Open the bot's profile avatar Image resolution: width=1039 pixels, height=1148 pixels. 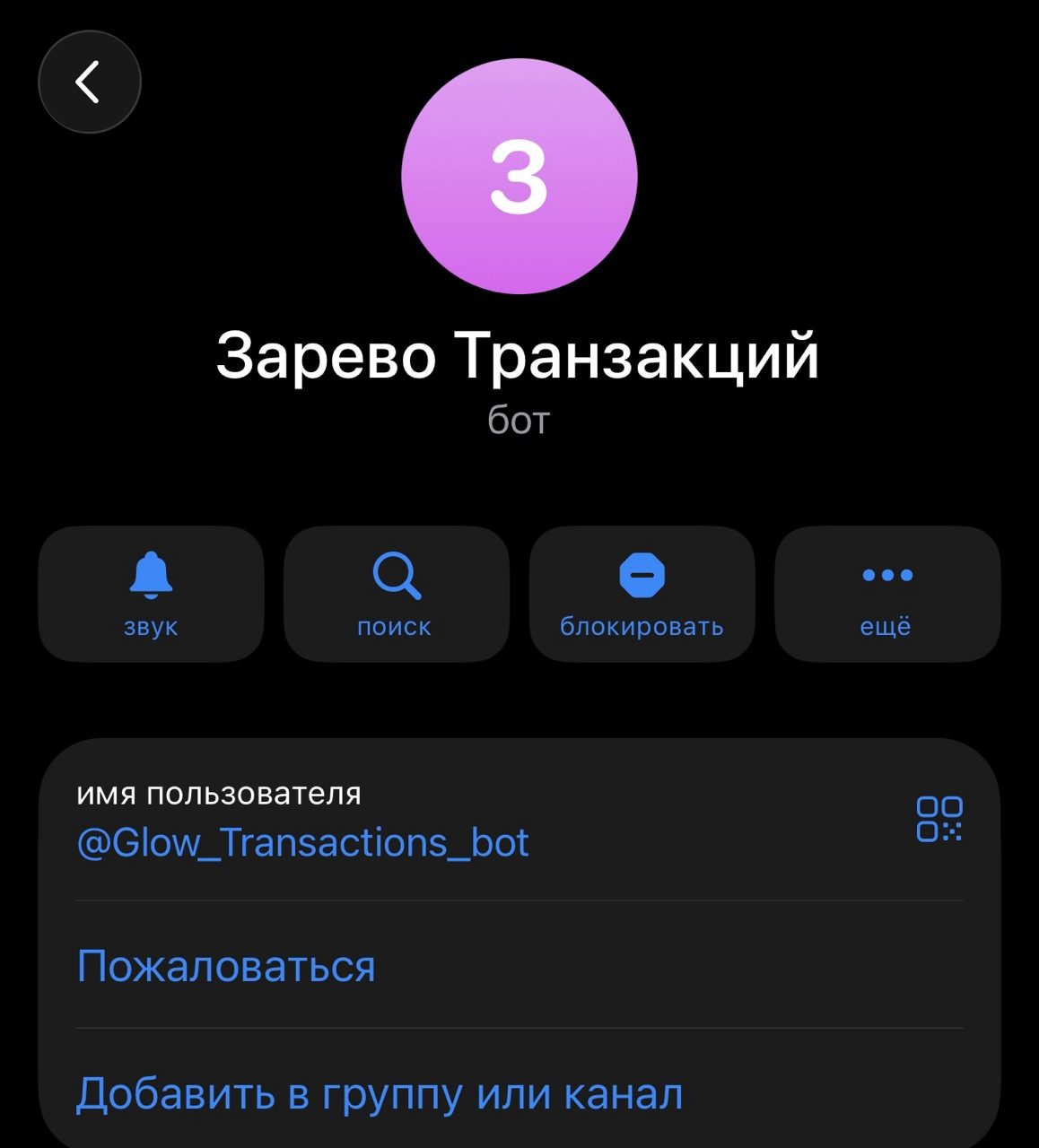(519, 177)
